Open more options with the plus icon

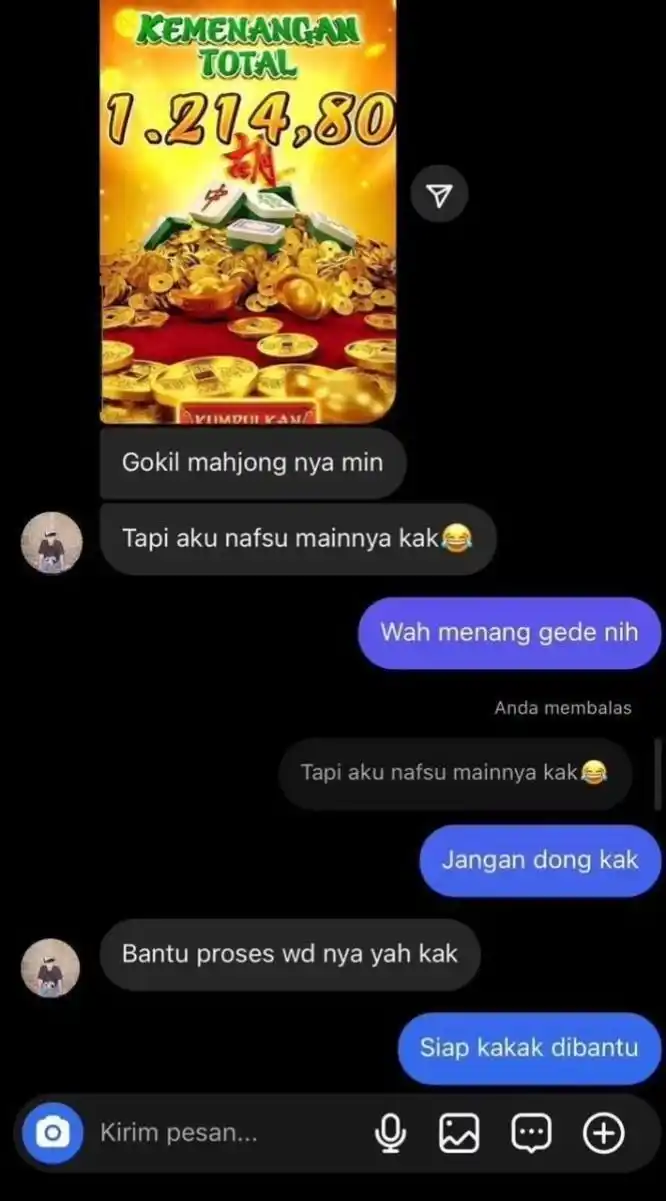603,1133
